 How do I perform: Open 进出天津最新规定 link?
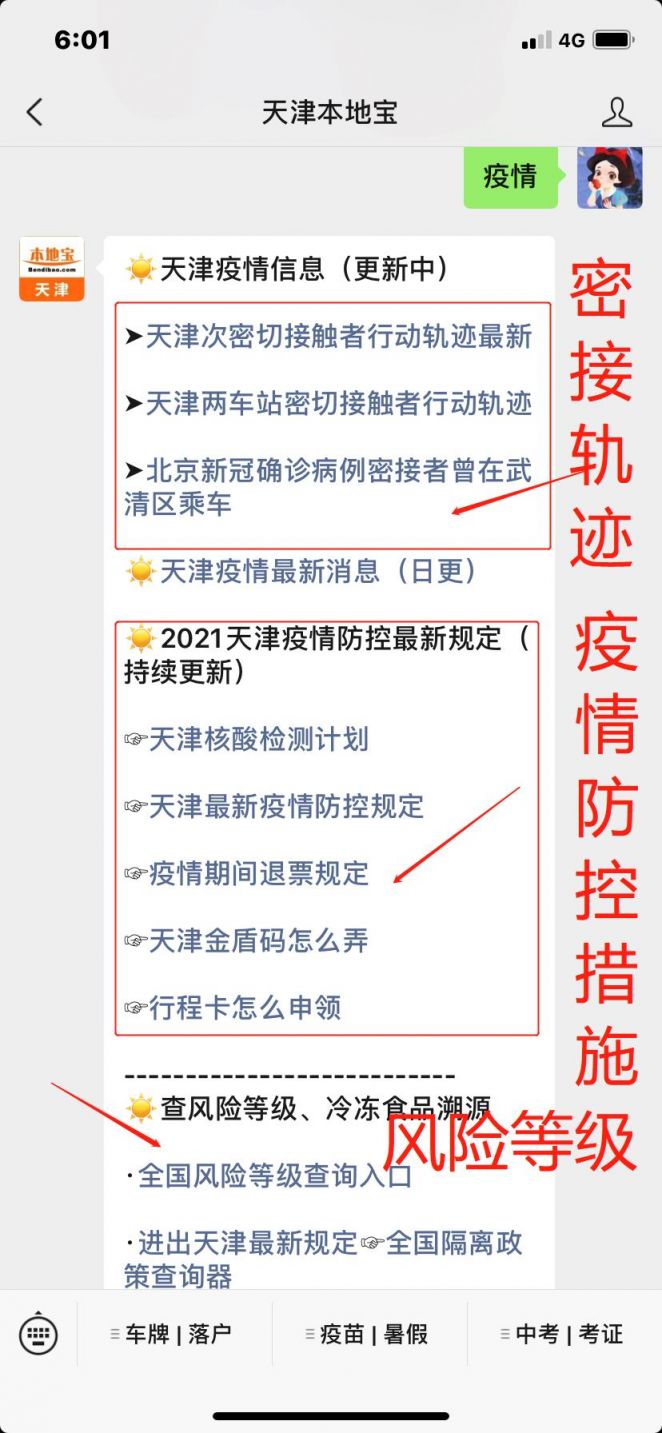tap(247, 1244)
